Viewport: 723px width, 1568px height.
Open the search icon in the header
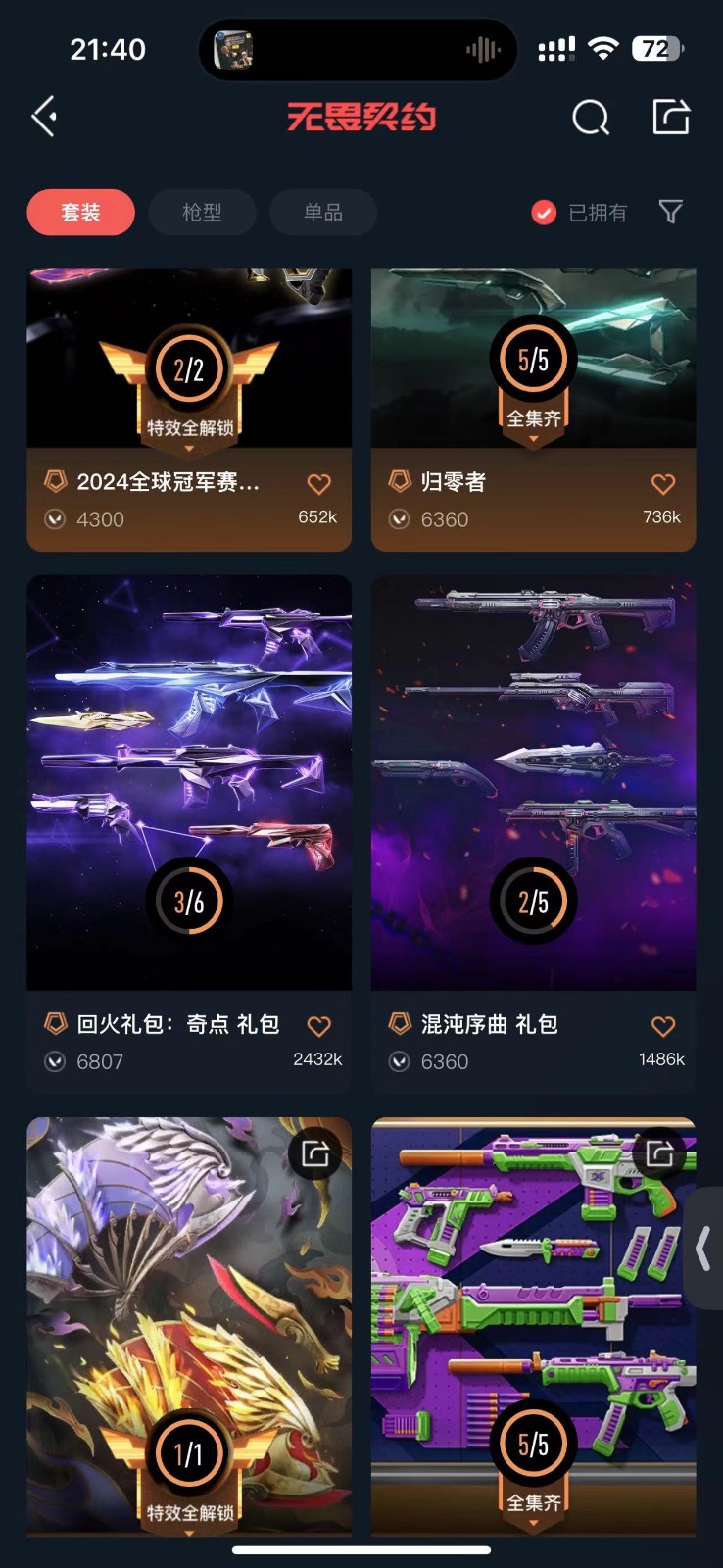(590, 118)
